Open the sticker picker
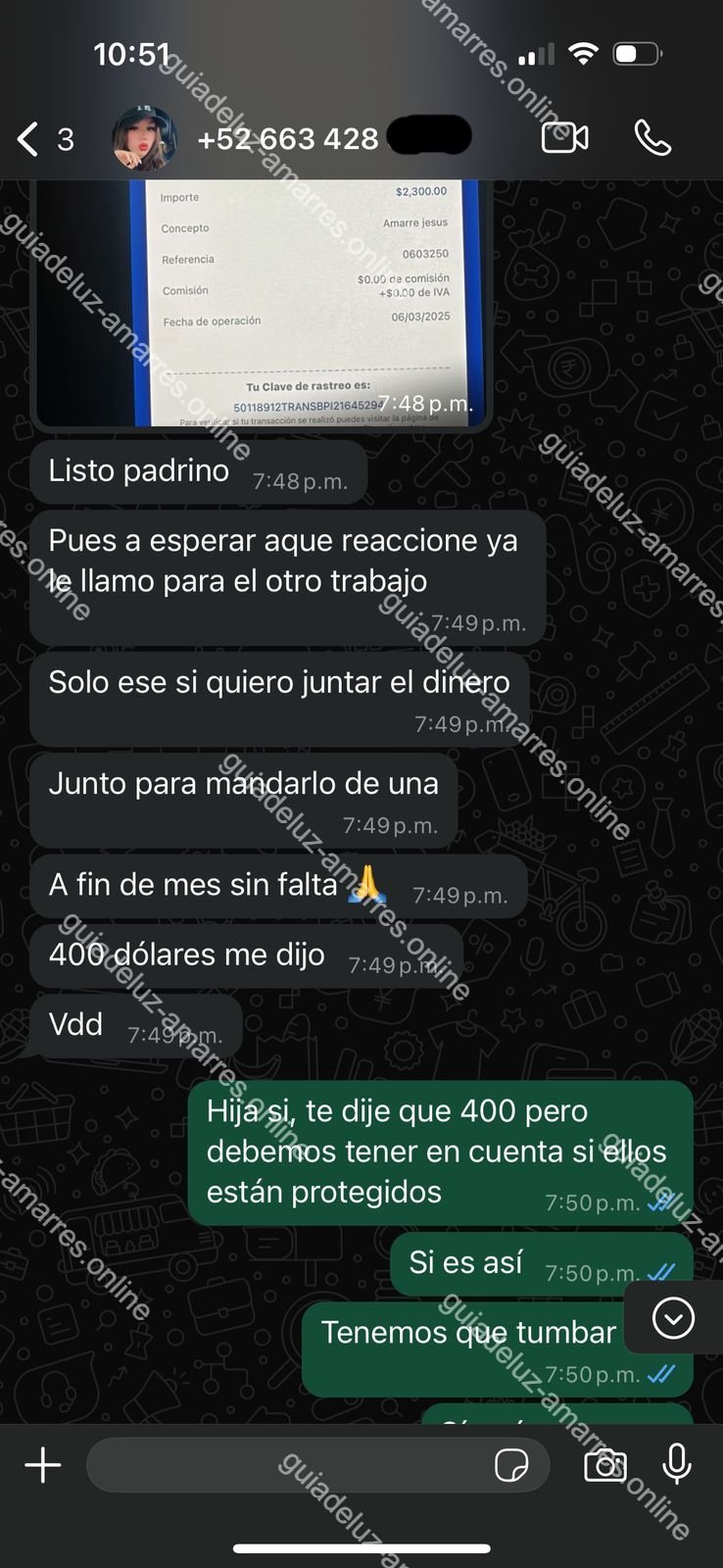Viewport: 723px width, 1568px height. 511,1465
